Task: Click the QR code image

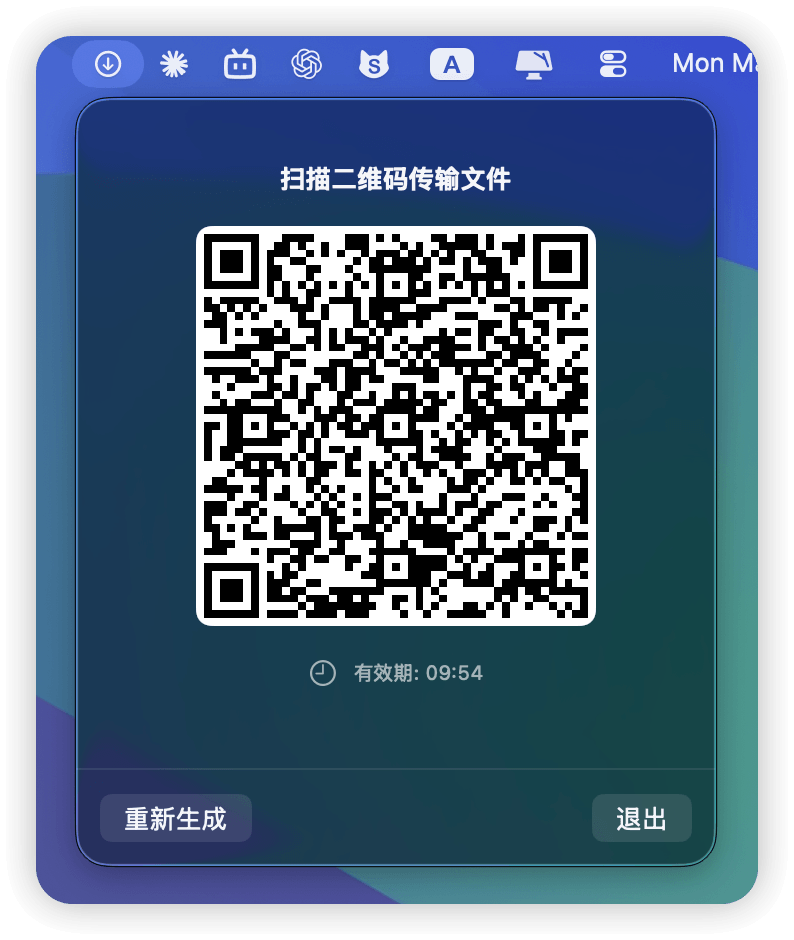Action: click(396, 424)
